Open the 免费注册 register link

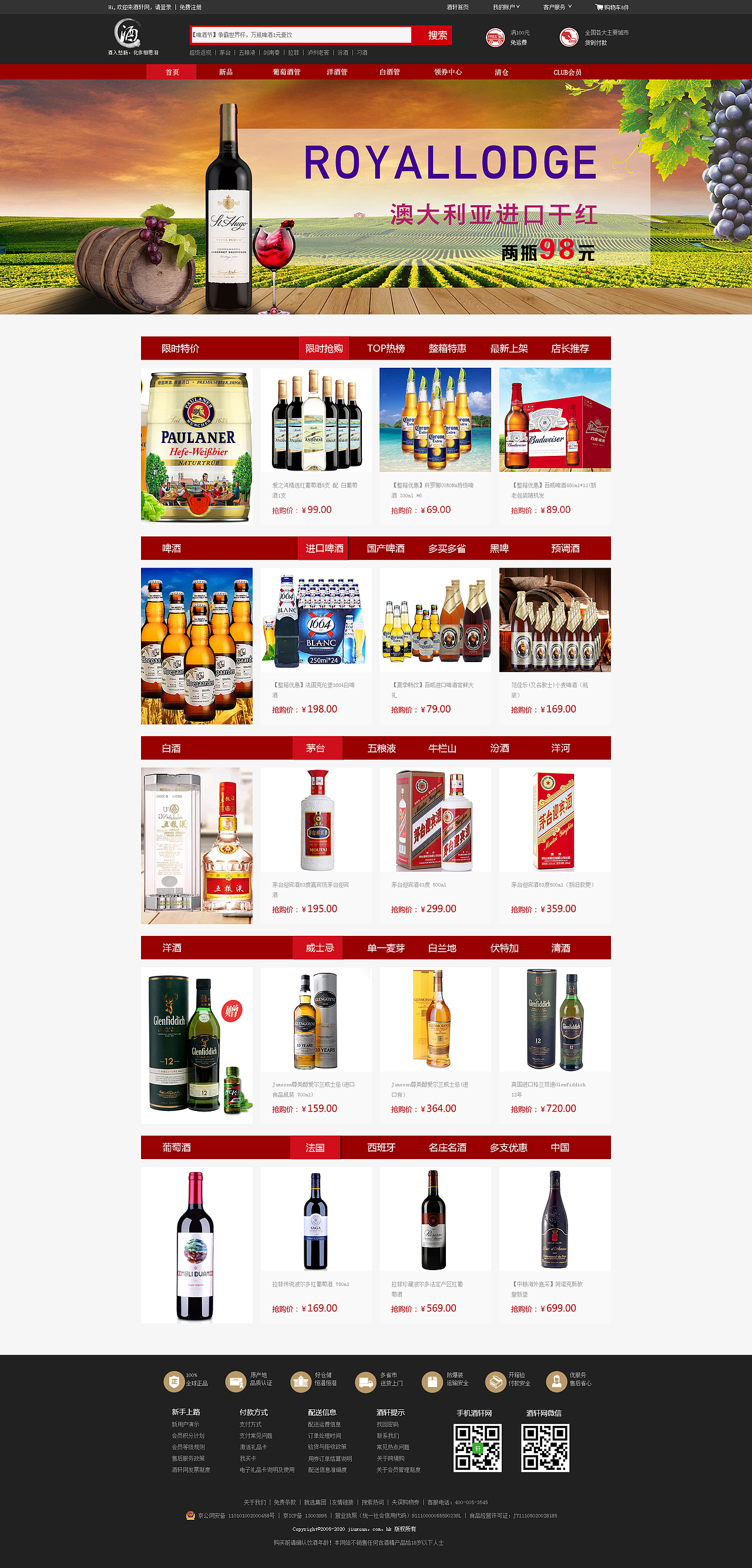[x=190, y=7]
